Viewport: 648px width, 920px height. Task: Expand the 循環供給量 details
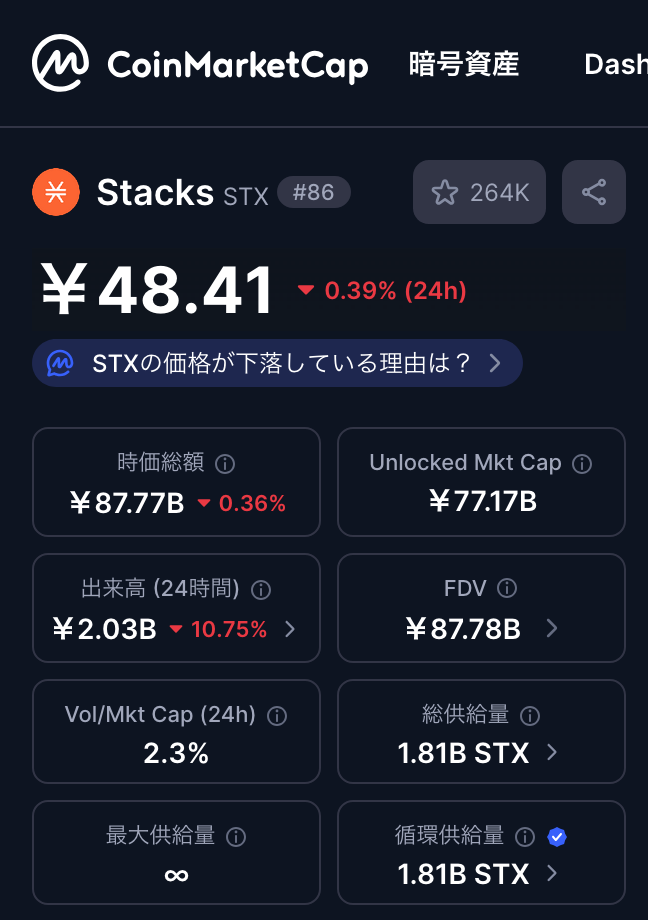point(552,874)
